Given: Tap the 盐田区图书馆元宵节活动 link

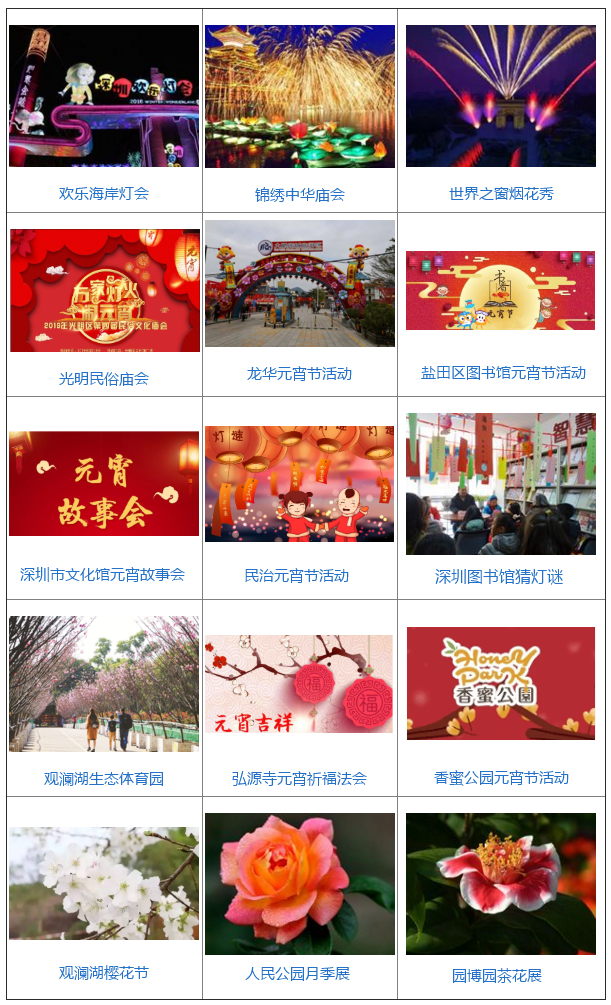Looking at the screenshot, I should tap(503, 372).
